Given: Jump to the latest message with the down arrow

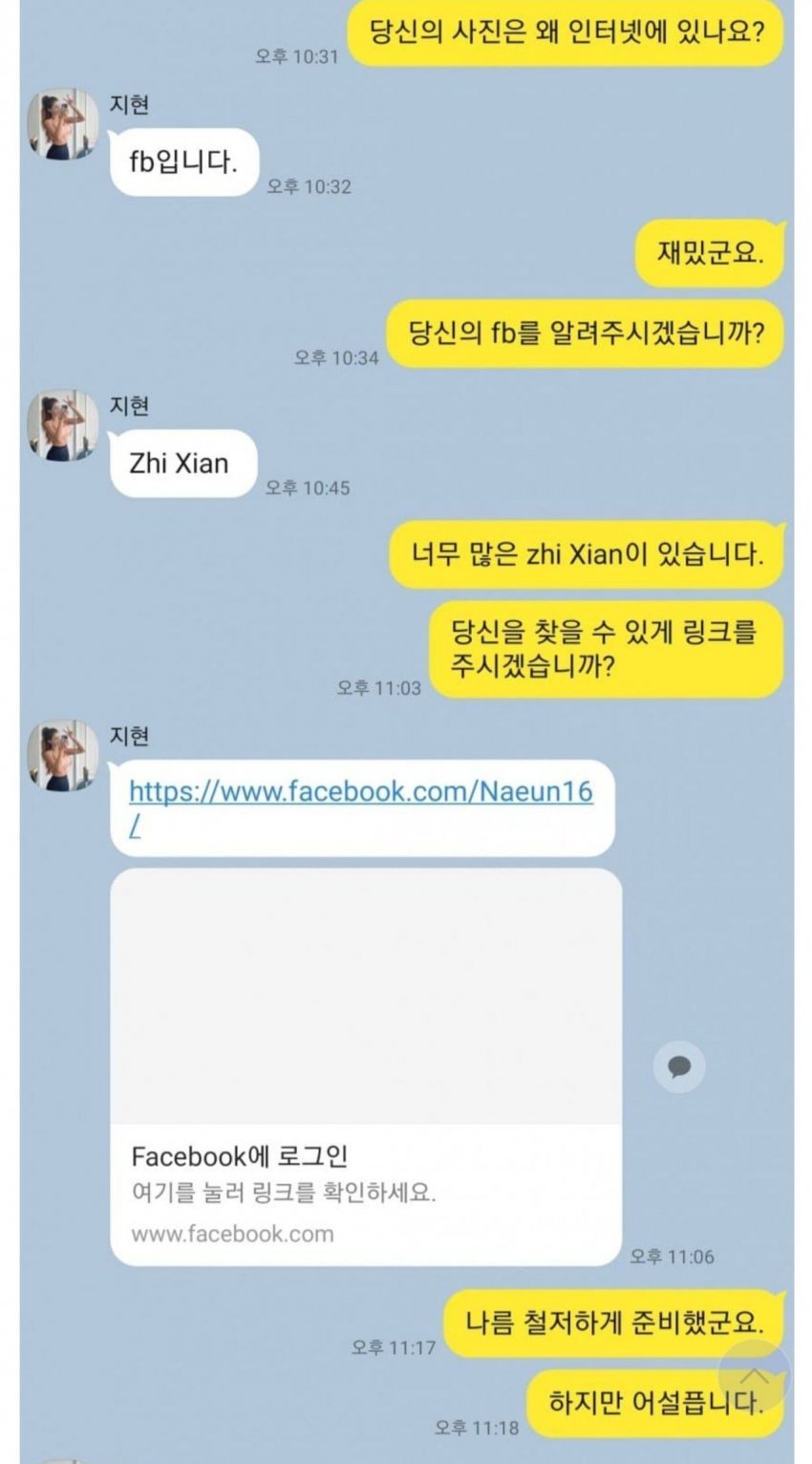Looking at the screenshot, I should [754, 1376].
